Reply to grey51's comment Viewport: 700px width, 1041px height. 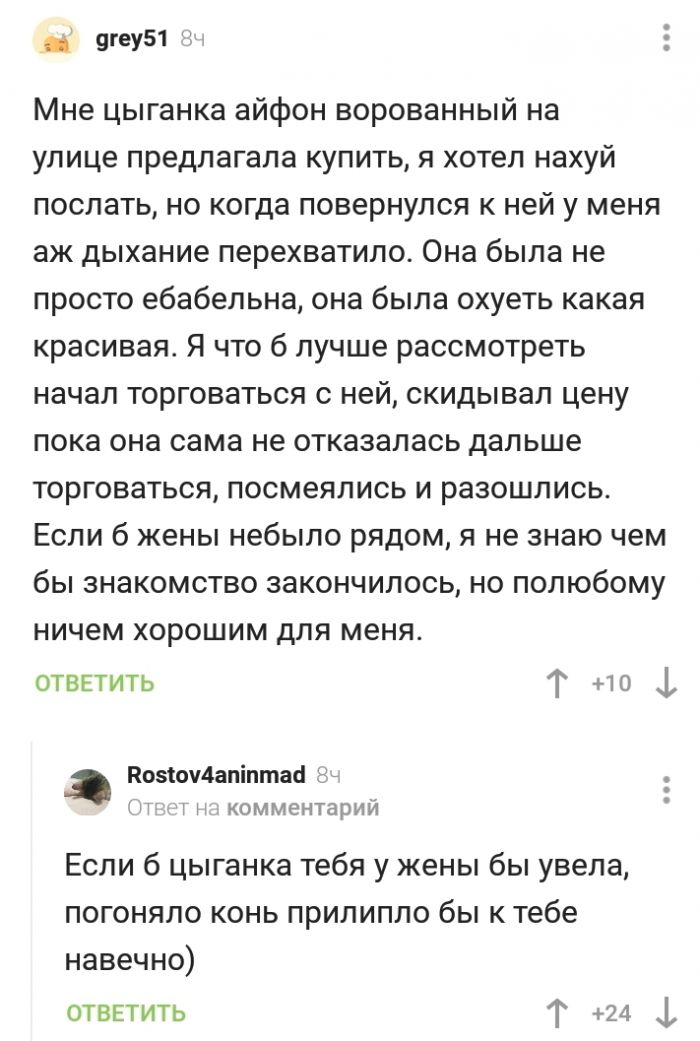tap(95, 684)
